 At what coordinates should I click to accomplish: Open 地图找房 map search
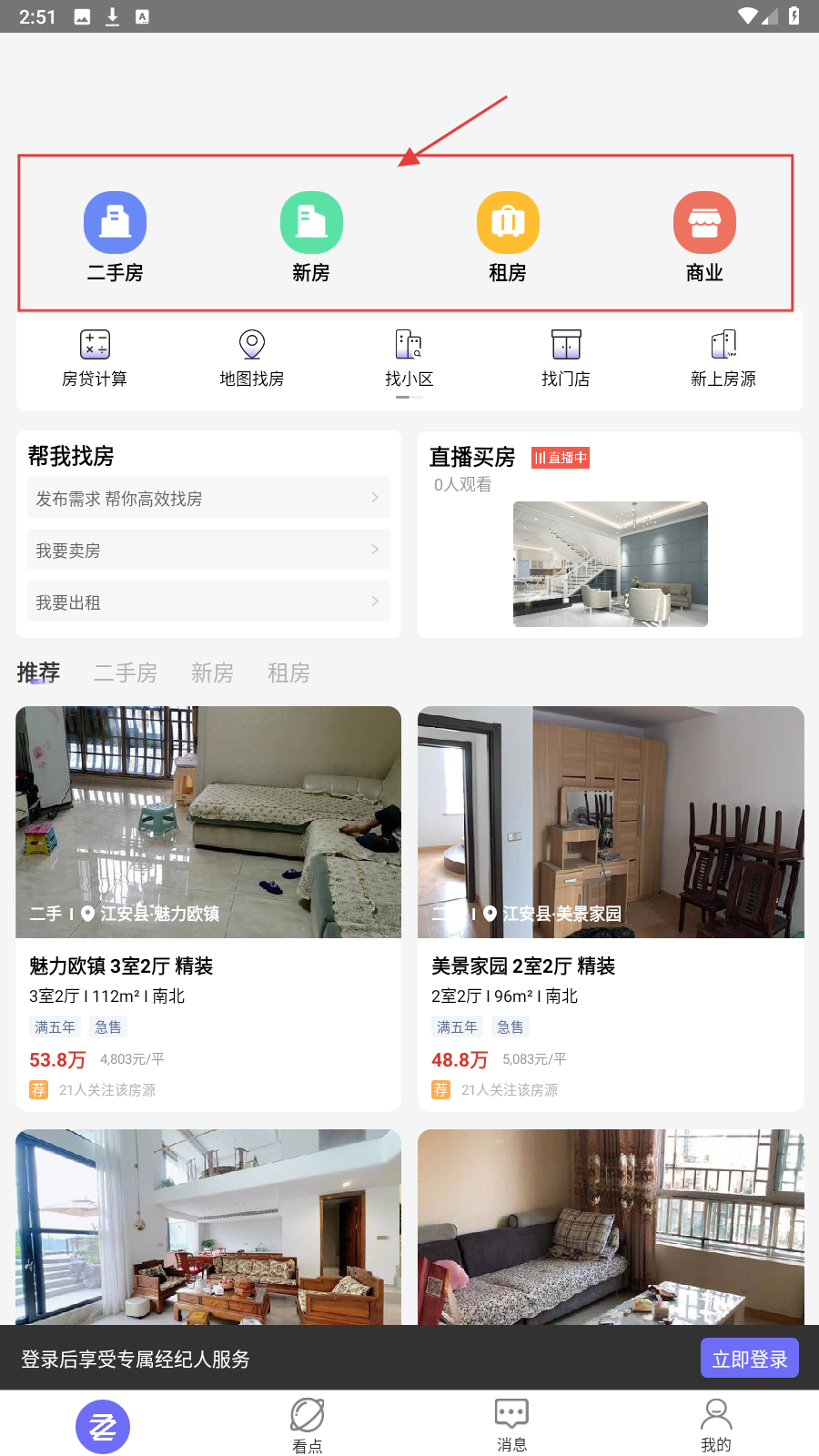click(252, 359)
